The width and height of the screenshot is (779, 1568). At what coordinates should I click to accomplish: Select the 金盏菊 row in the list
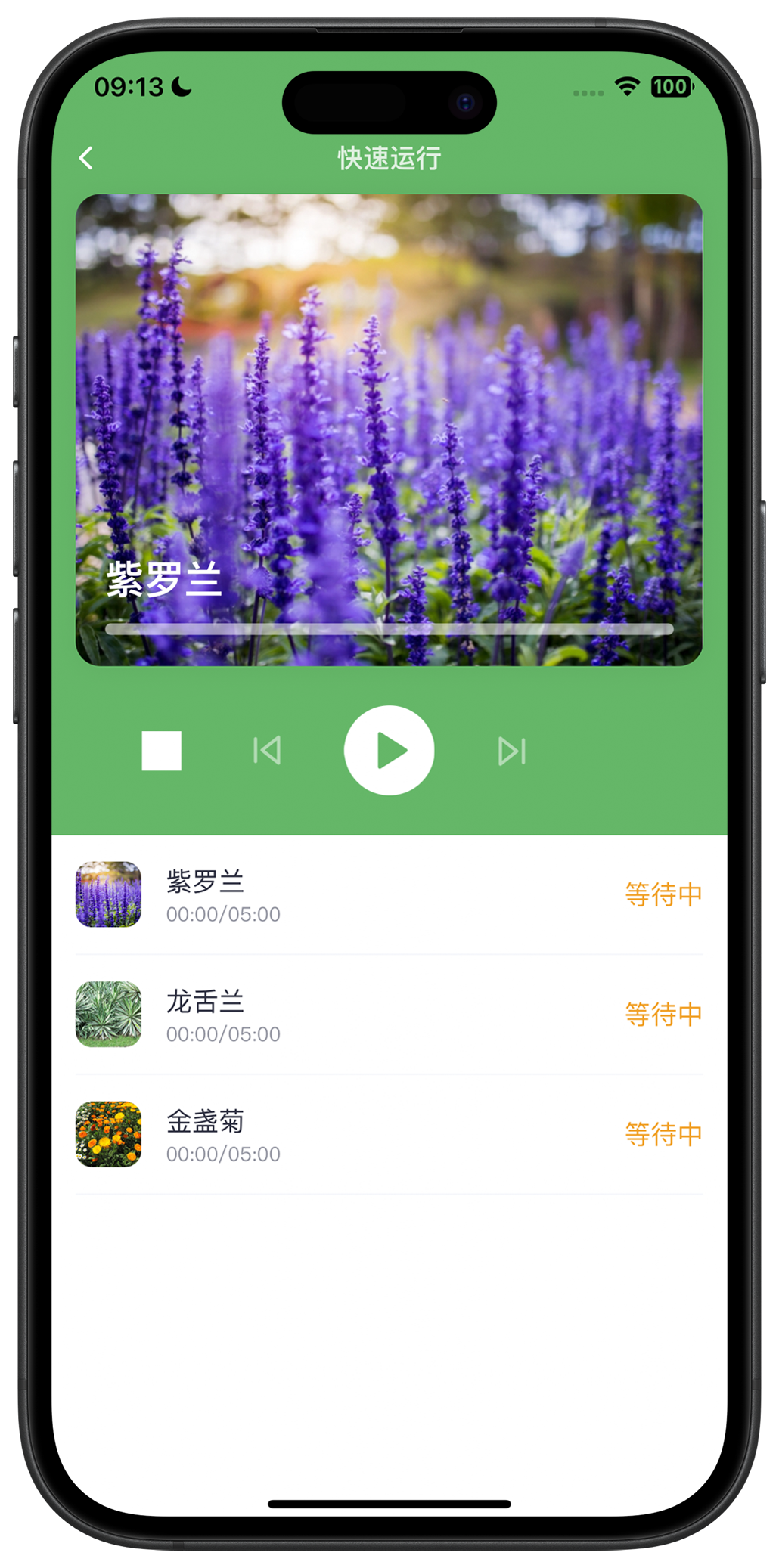(x=389, y=1135)
